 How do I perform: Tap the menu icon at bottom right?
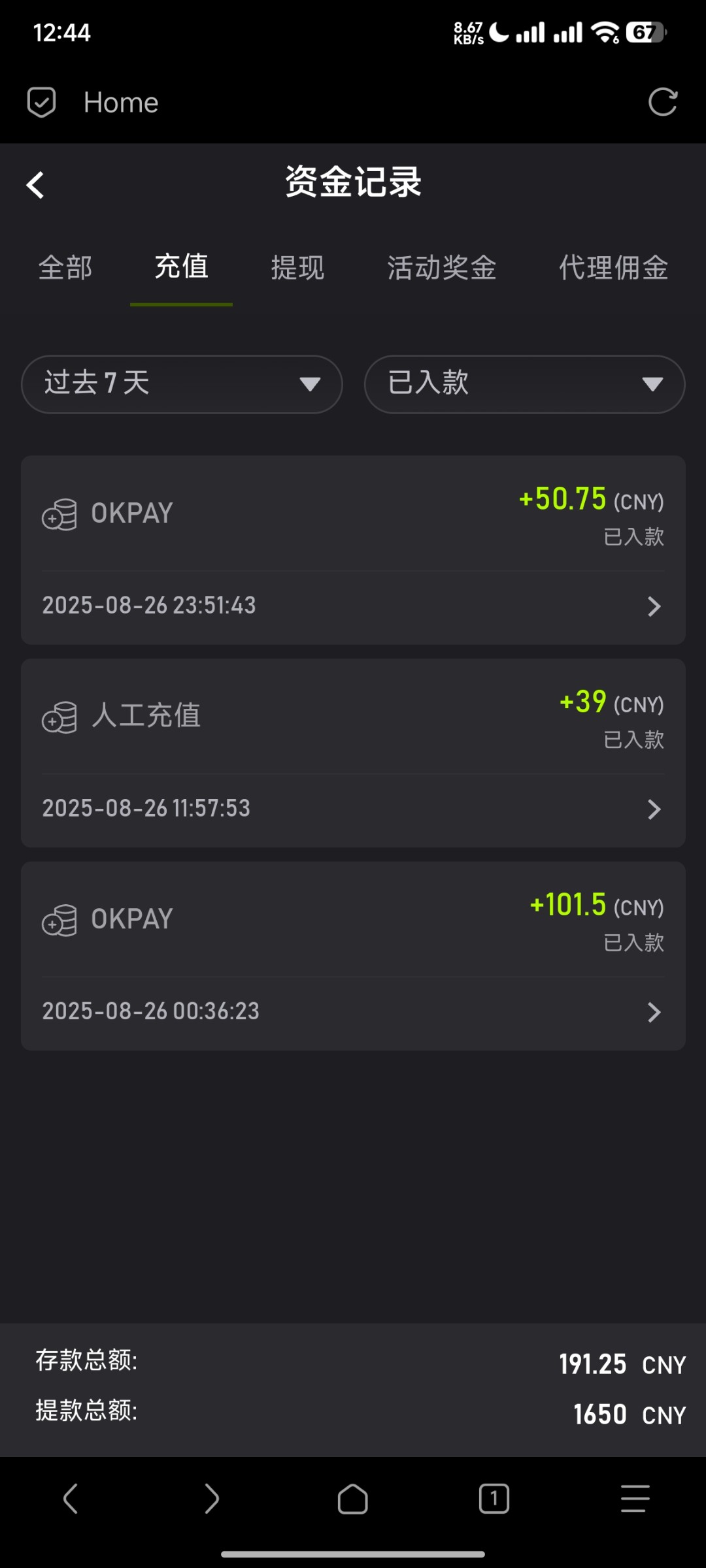[x=633, y=1499]
